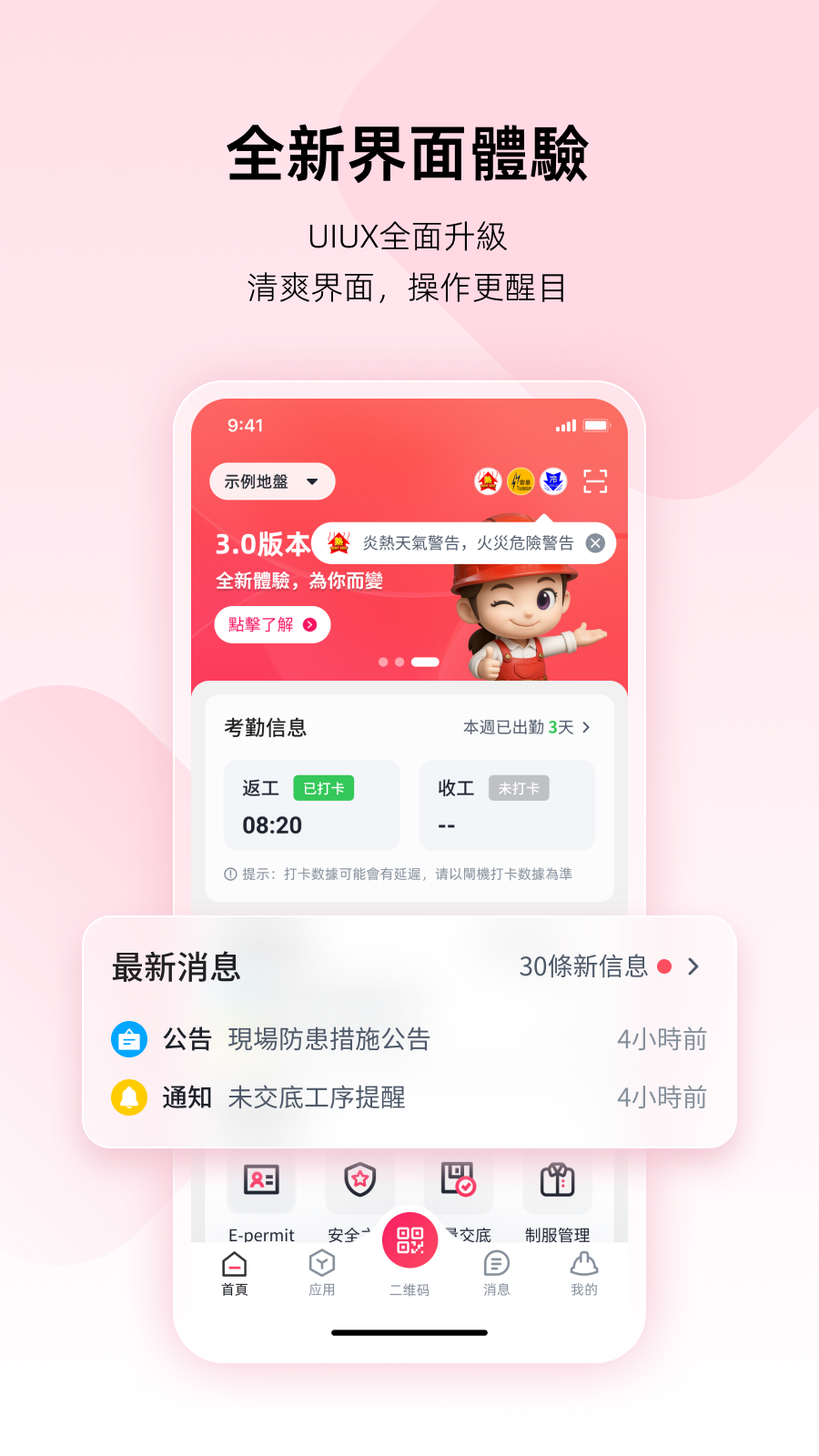819x1456 pixels.
Task: Select the third carousel page indicator dot
Action: [x=424, y=662]
